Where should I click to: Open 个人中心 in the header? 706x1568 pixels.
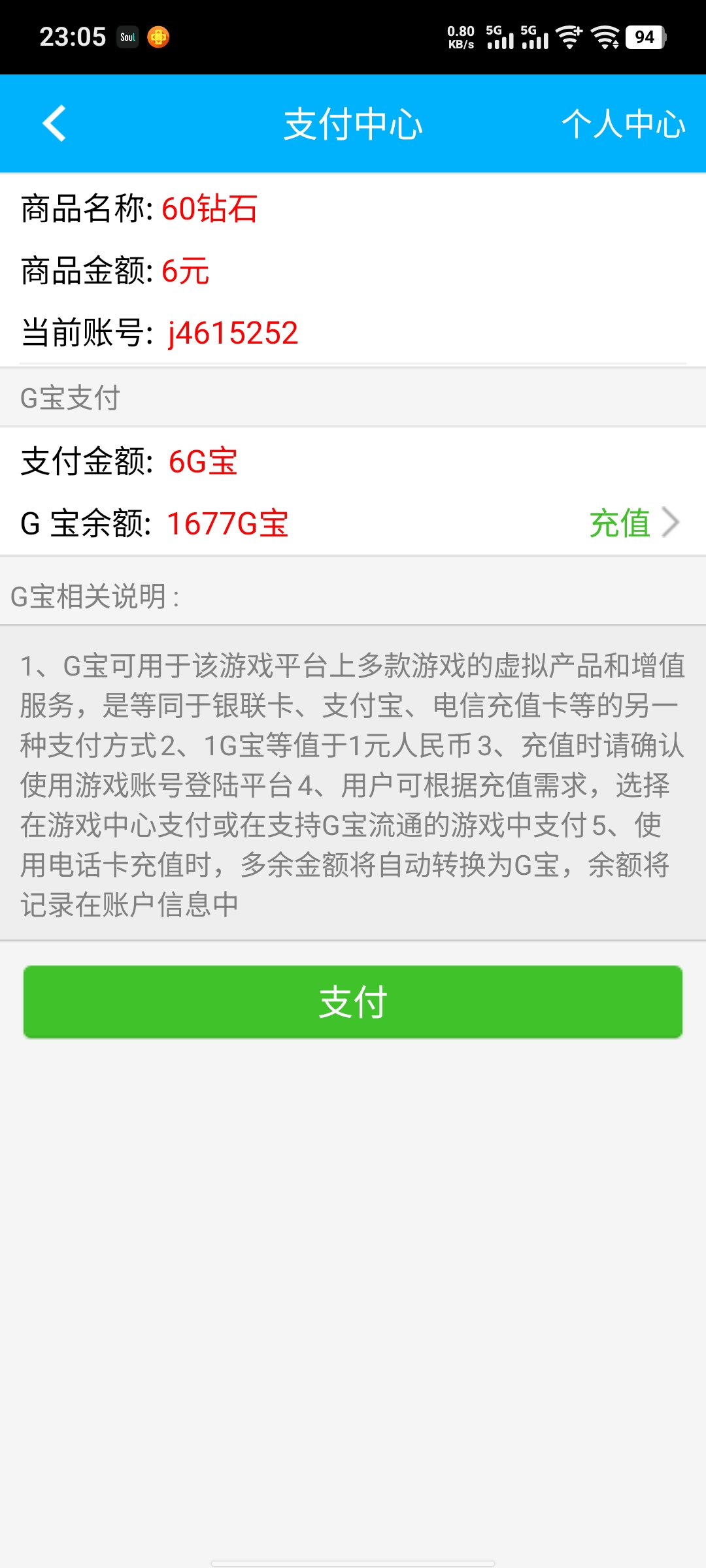[x=623, y=123]
